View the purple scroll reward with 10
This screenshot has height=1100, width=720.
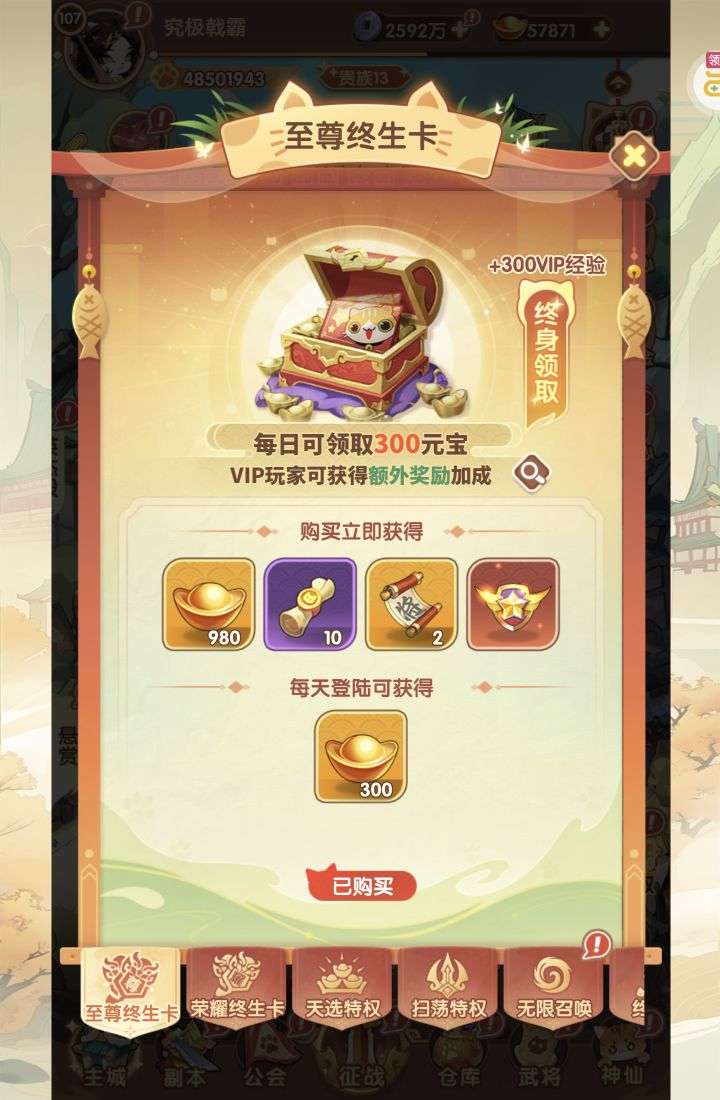(x=310, y=604)
